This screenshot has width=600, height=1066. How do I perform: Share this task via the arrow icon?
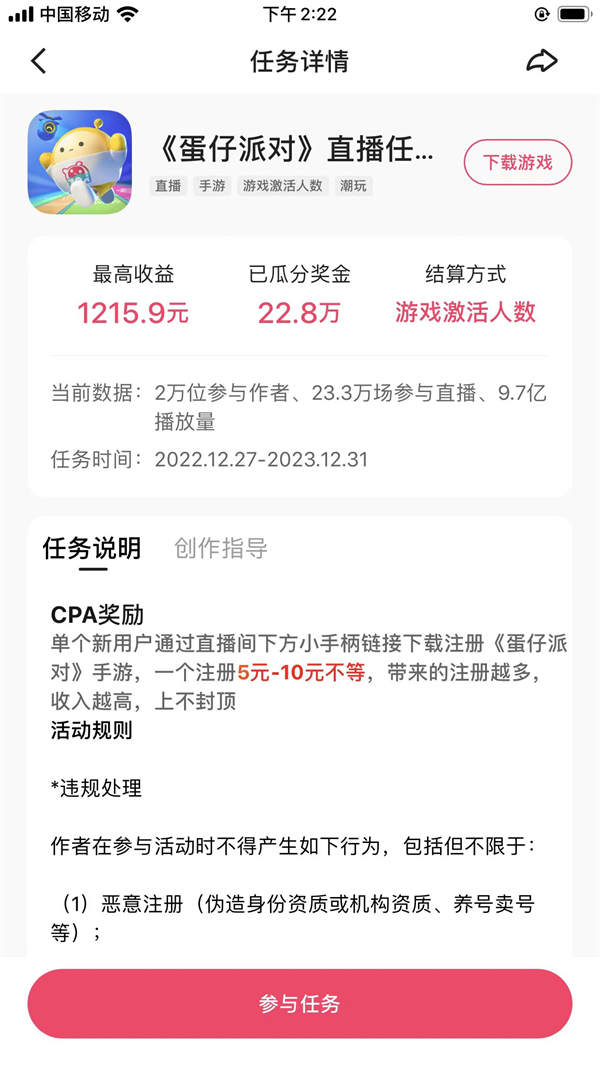(x=541, y=61)
